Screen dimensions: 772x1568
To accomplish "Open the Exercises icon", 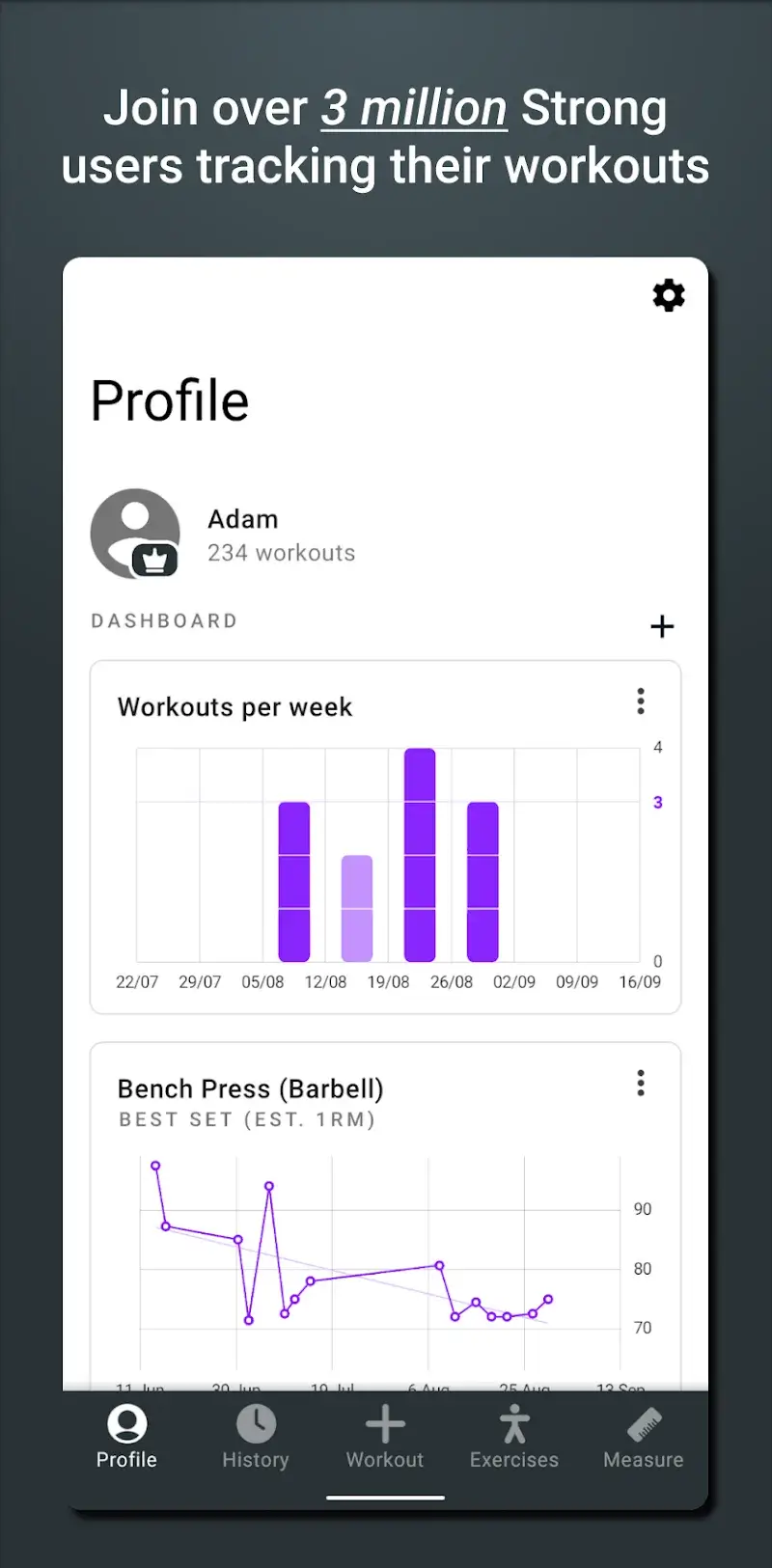I will (513, 1422).
